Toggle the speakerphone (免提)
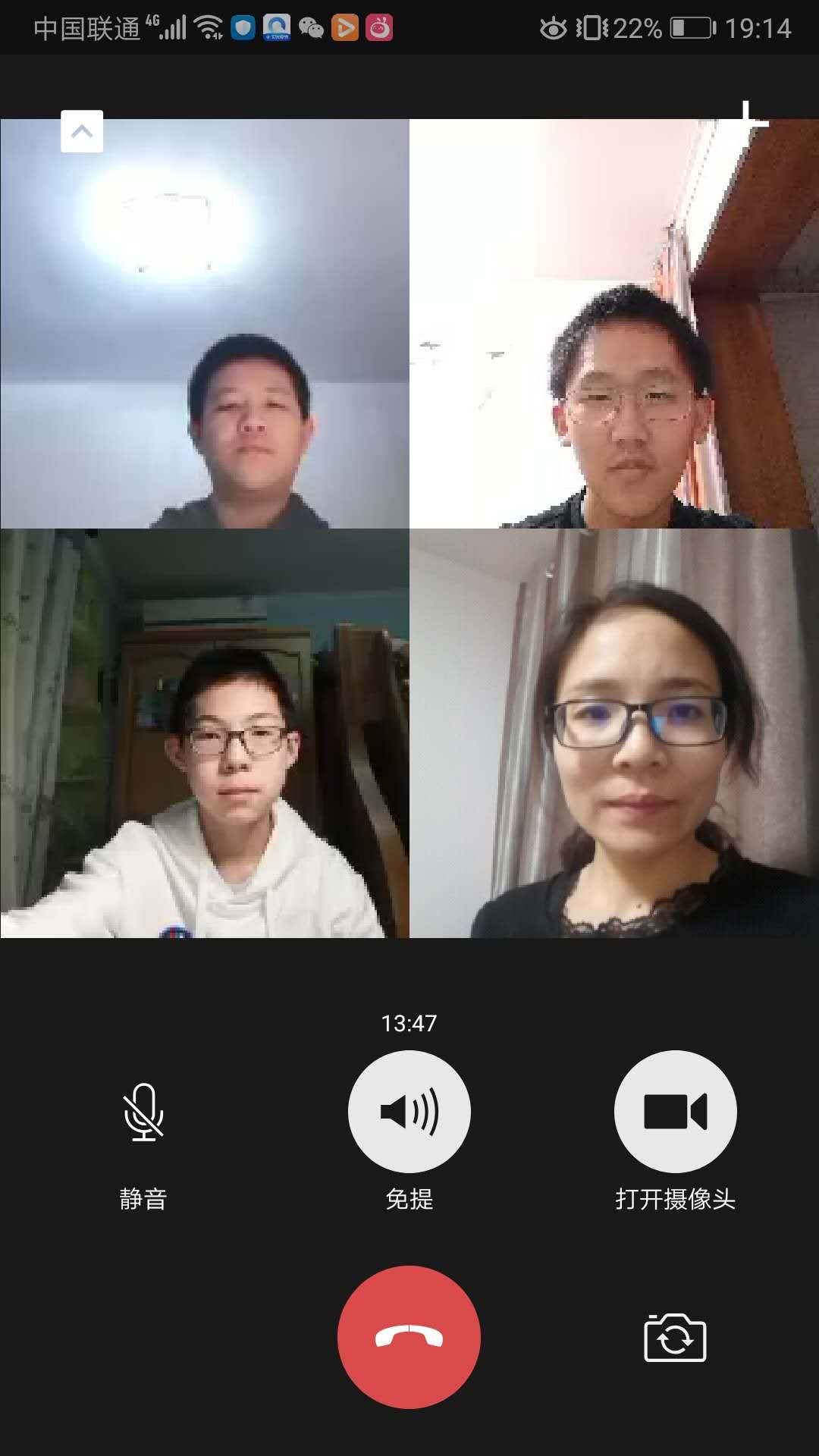This screenshot has width=819, height=1456. (x=409, y=1112)
